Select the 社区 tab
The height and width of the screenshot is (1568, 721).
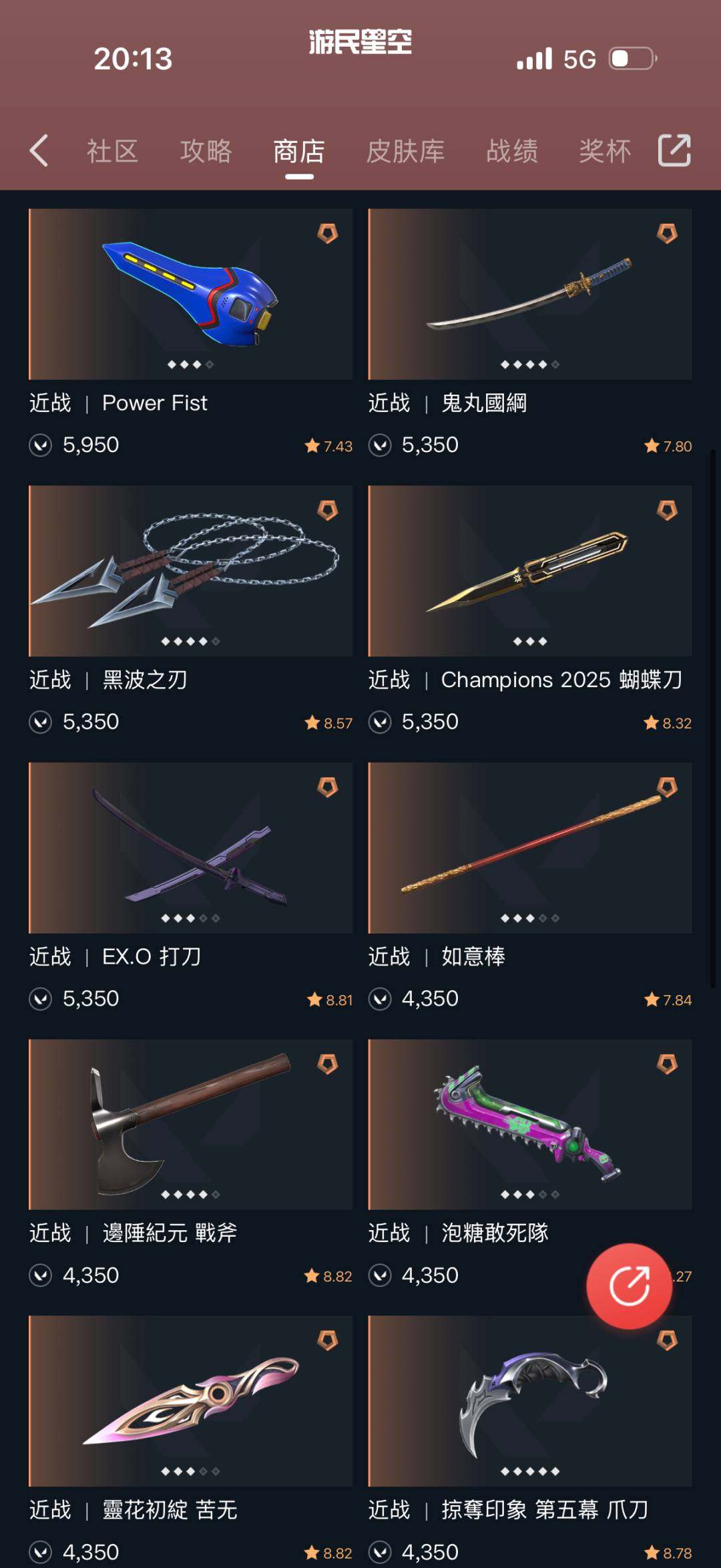click(x=111, y=151)
